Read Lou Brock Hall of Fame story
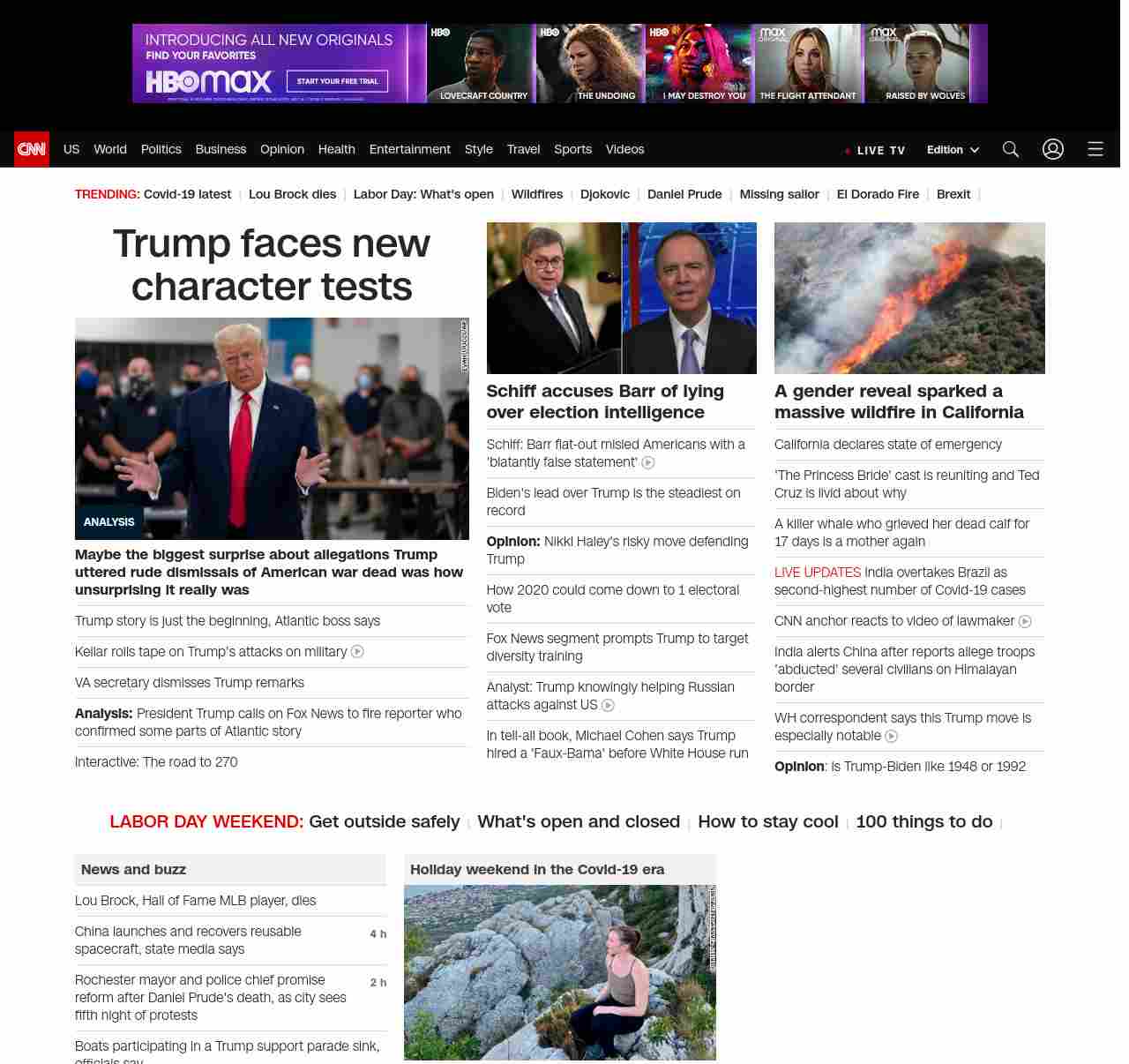This screenshot has width=1129, height=1064. point(195,901)
